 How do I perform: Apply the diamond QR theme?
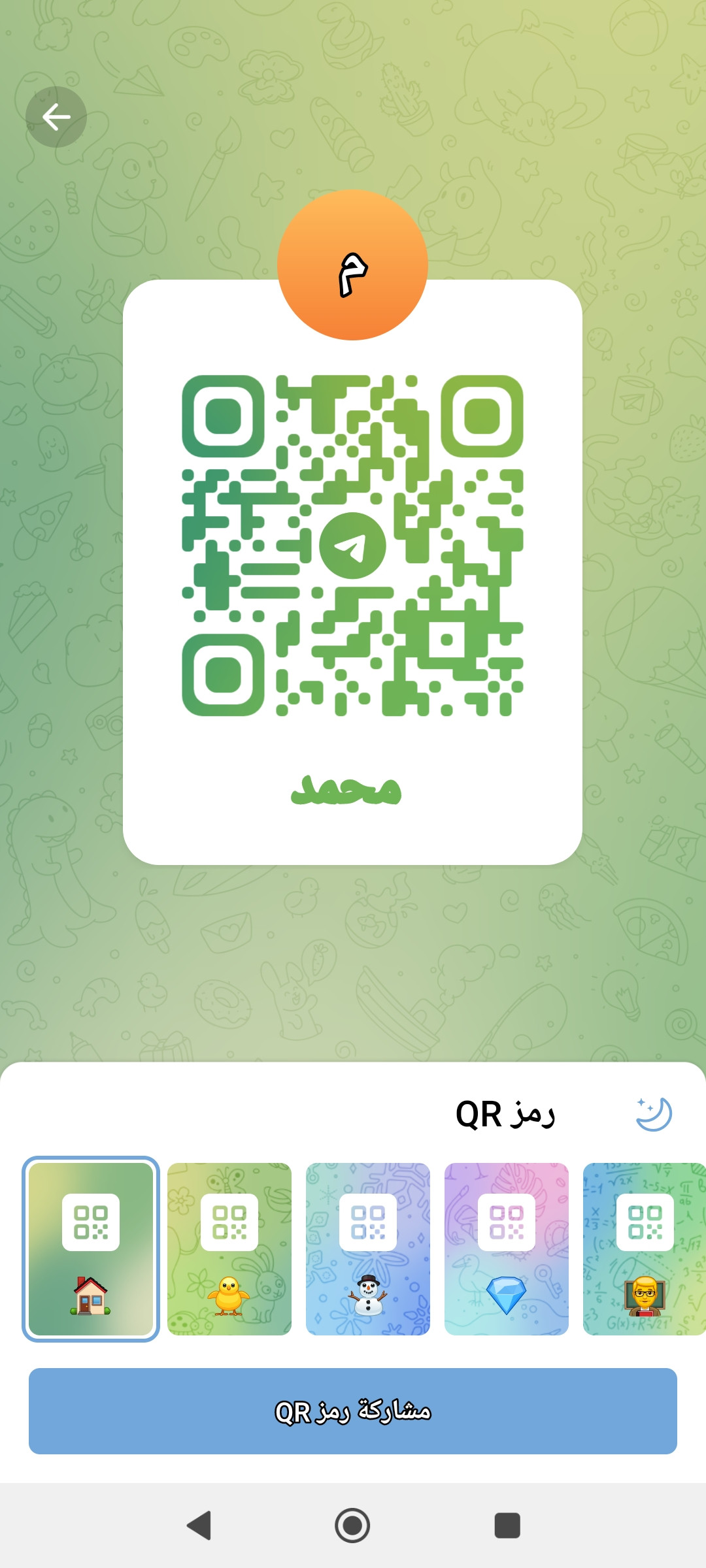pyautogui.click(x=507, y=1249)
